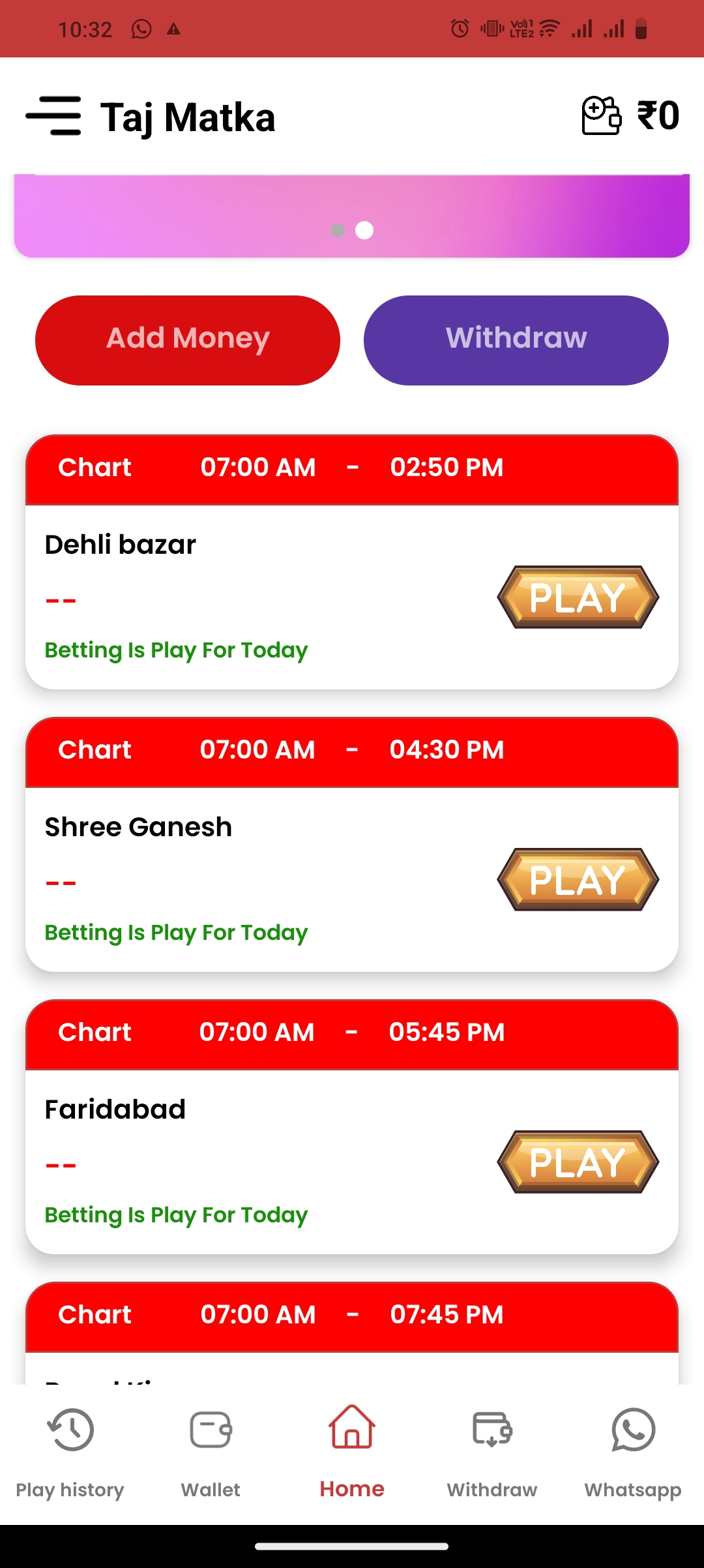Switch to the first banner slide dot
The width and height of the screenshot is (704, 1568).
click(x=338, y=230)
